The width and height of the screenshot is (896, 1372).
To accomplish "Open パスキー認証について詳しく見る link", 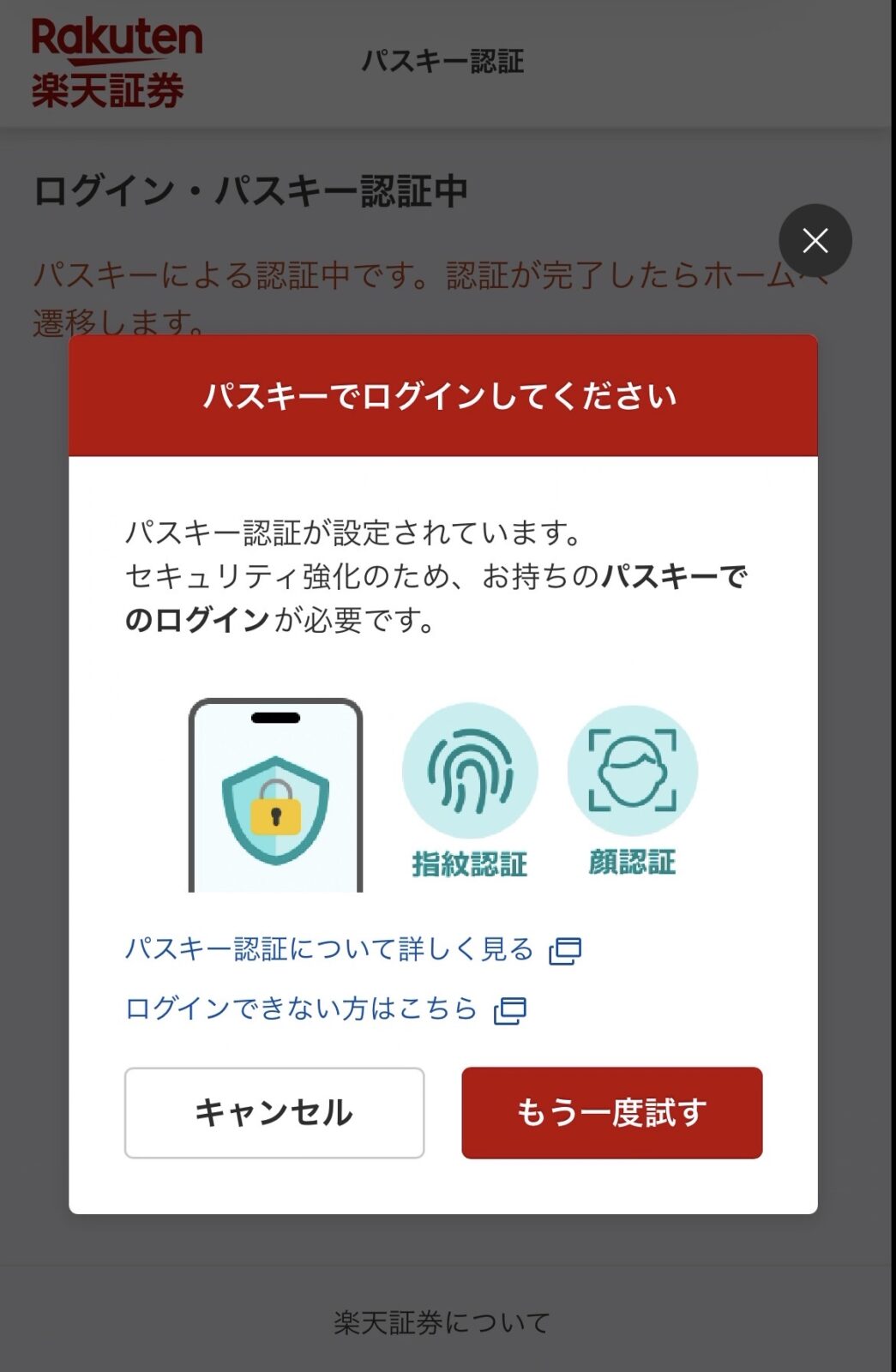I will click(352, 949).
